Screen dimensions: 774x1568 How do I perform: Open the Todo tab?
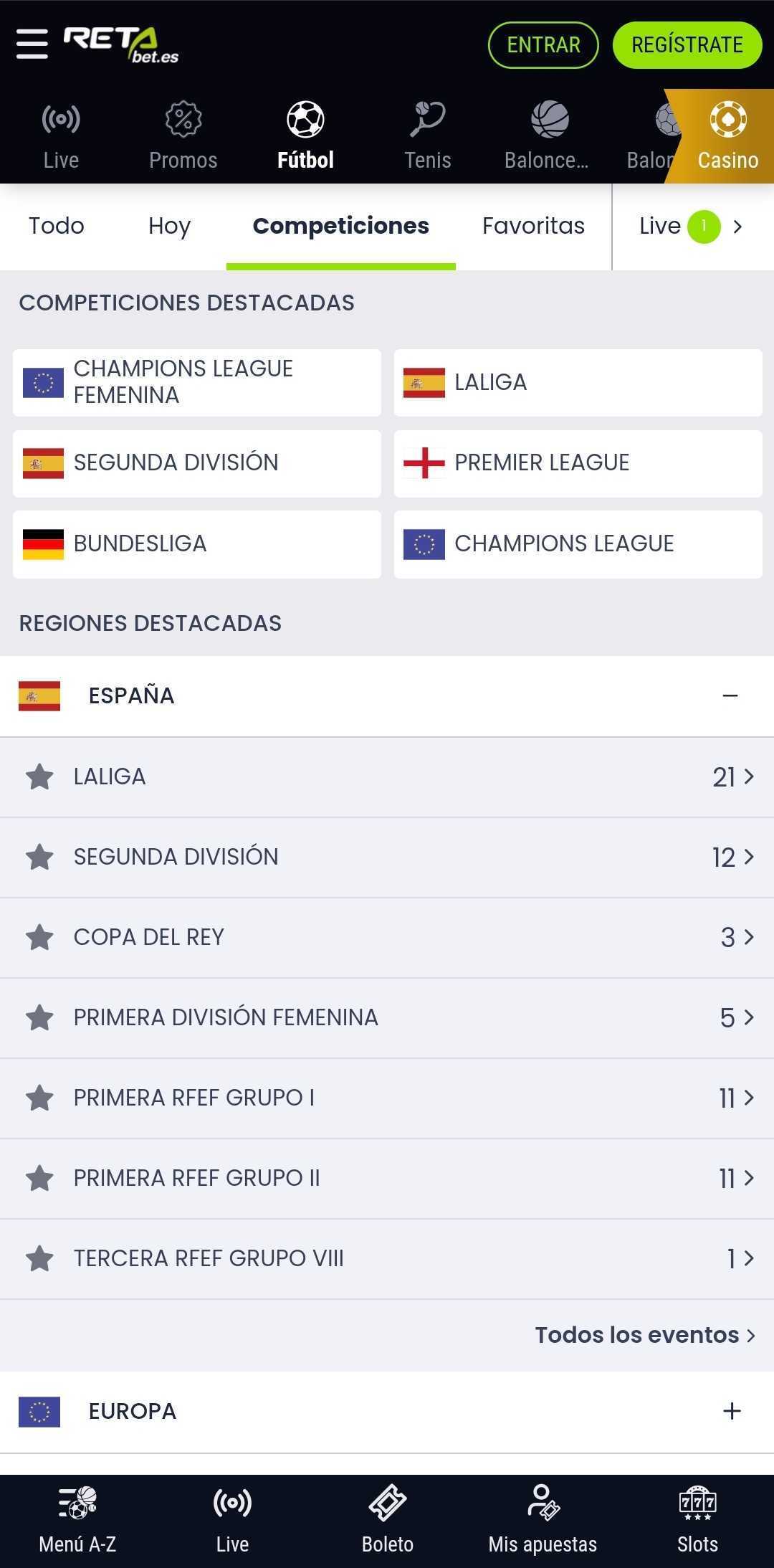(x=56, y=226)
